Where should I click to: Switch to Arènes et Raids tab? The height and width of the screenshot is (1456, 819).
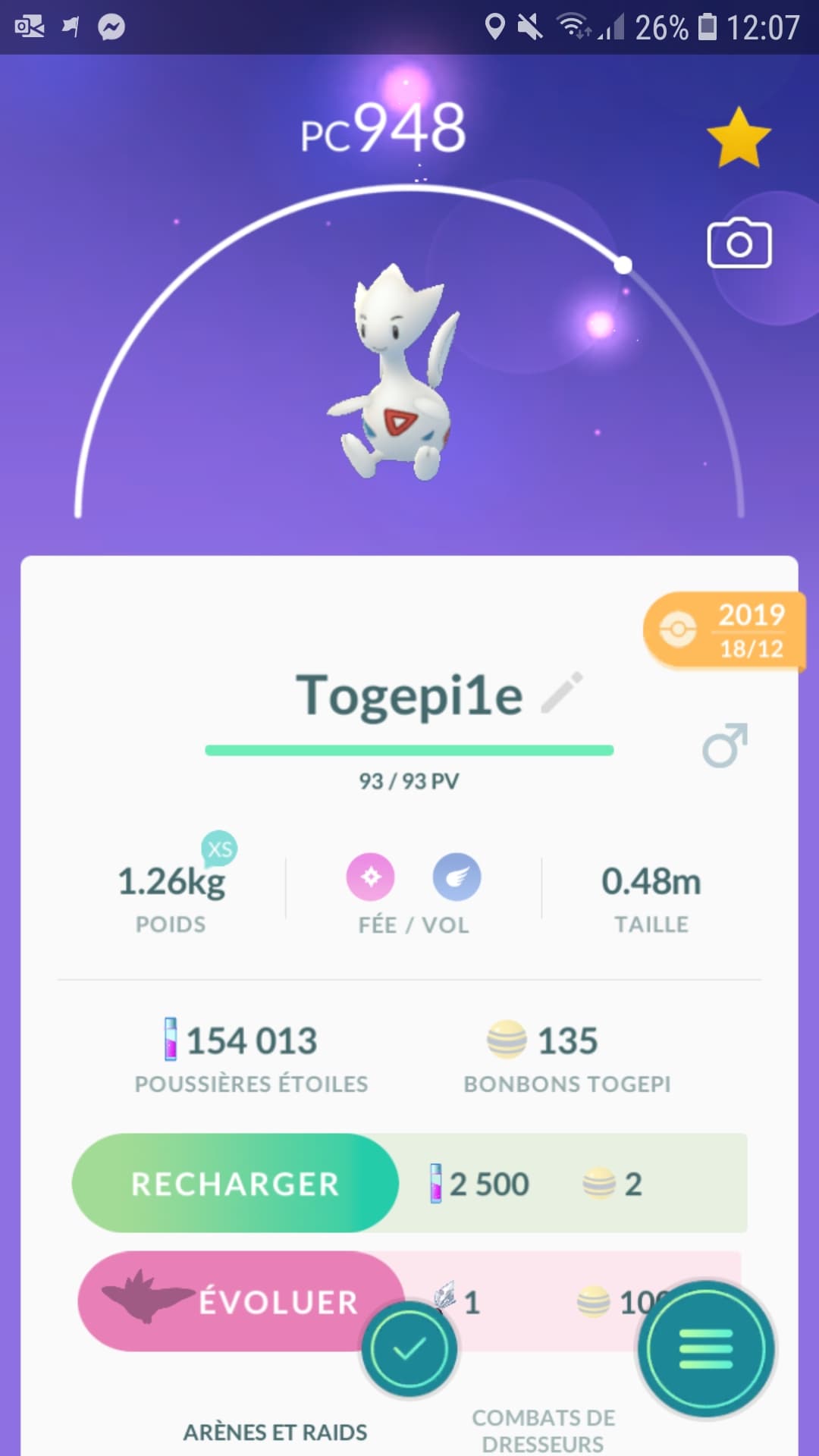(x=275, y=1432)
